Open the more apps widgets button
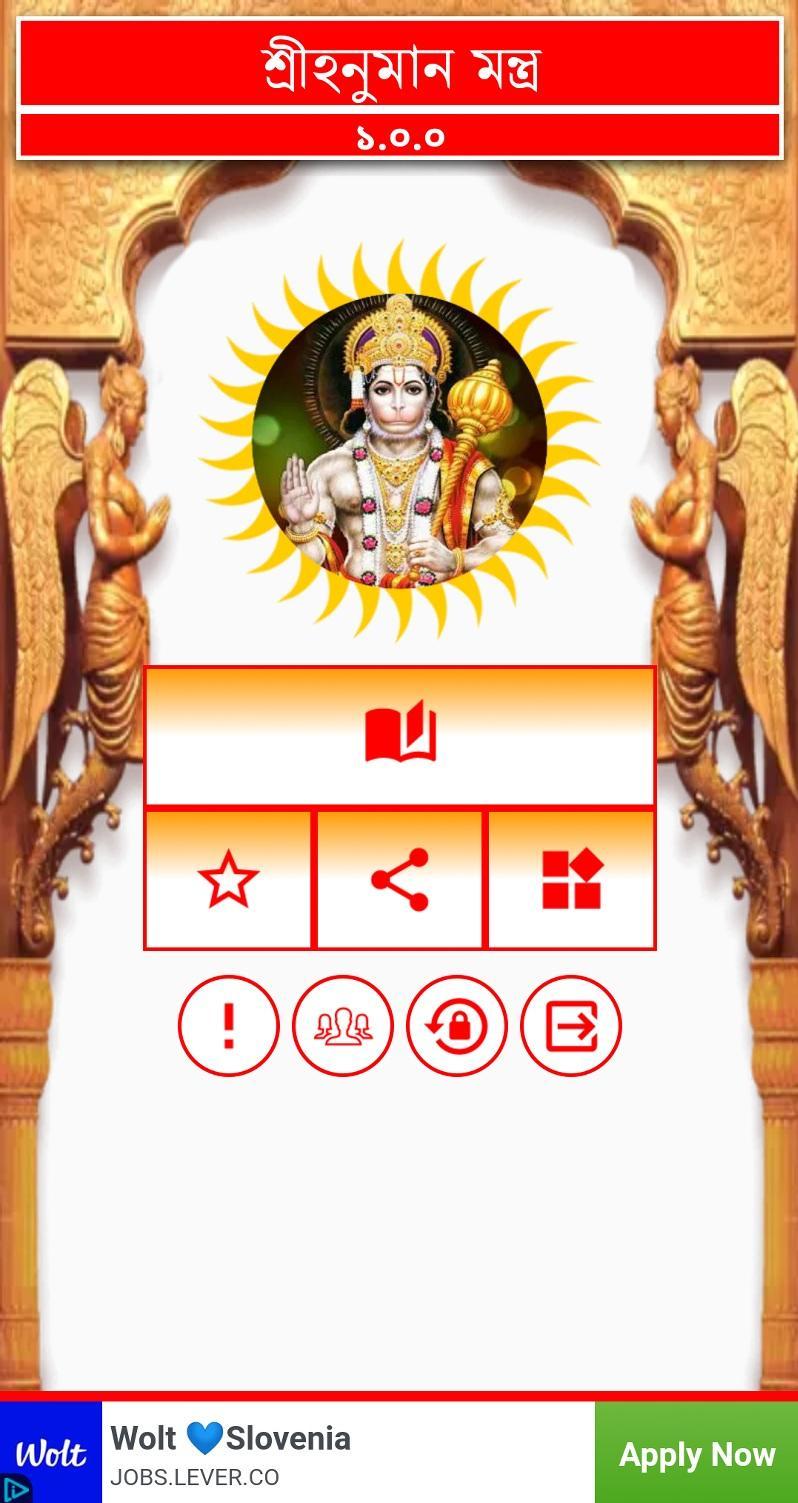The width and height of the screenshot is (798, 1503). click(x=571, y=879)
